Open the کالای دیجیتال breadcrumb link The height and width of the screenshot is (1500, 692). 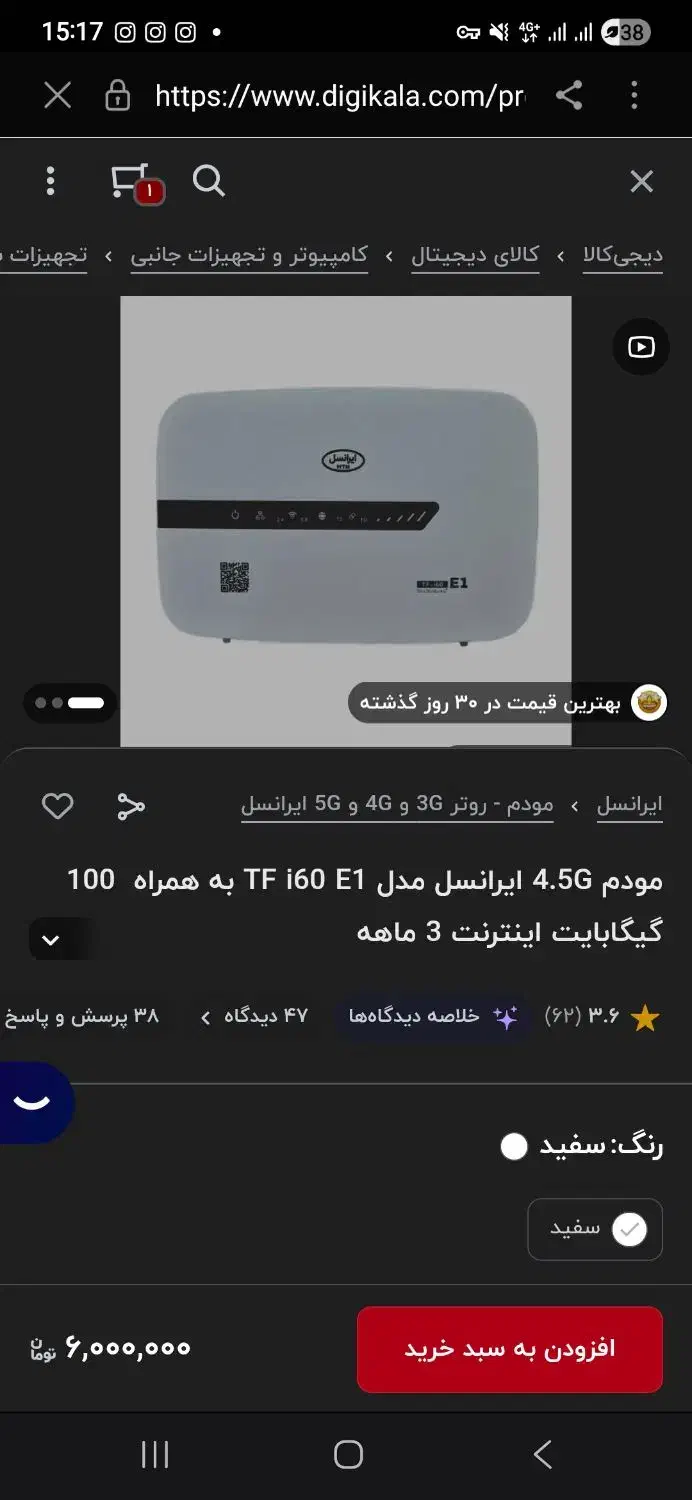pyautogui.click(x=475, y=256)
